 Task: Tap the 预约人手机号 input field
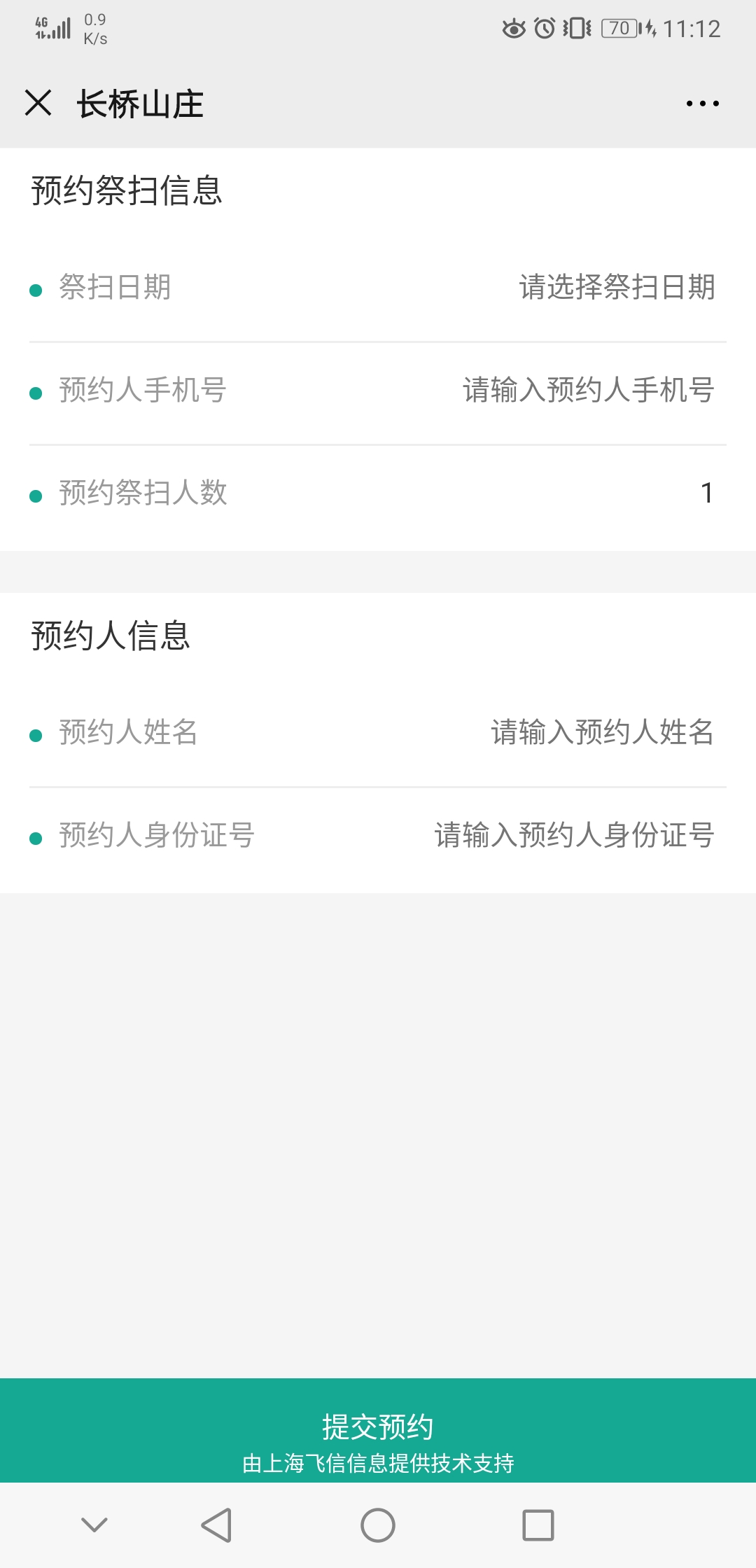click(x=588, y=390)
